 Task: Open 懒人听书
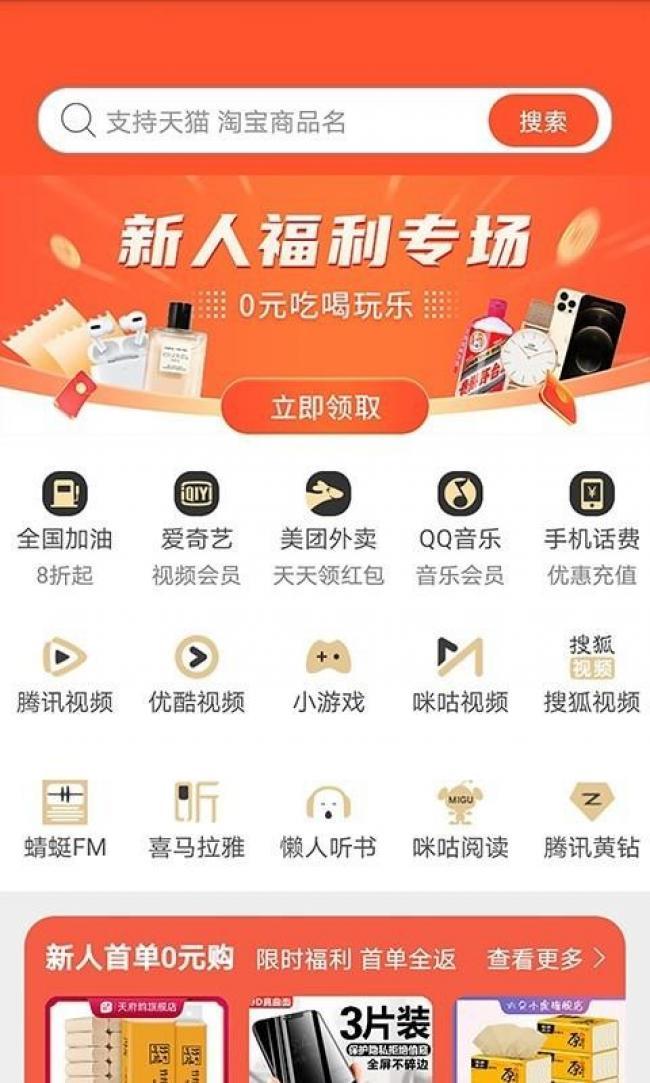[x=328, y=820]
